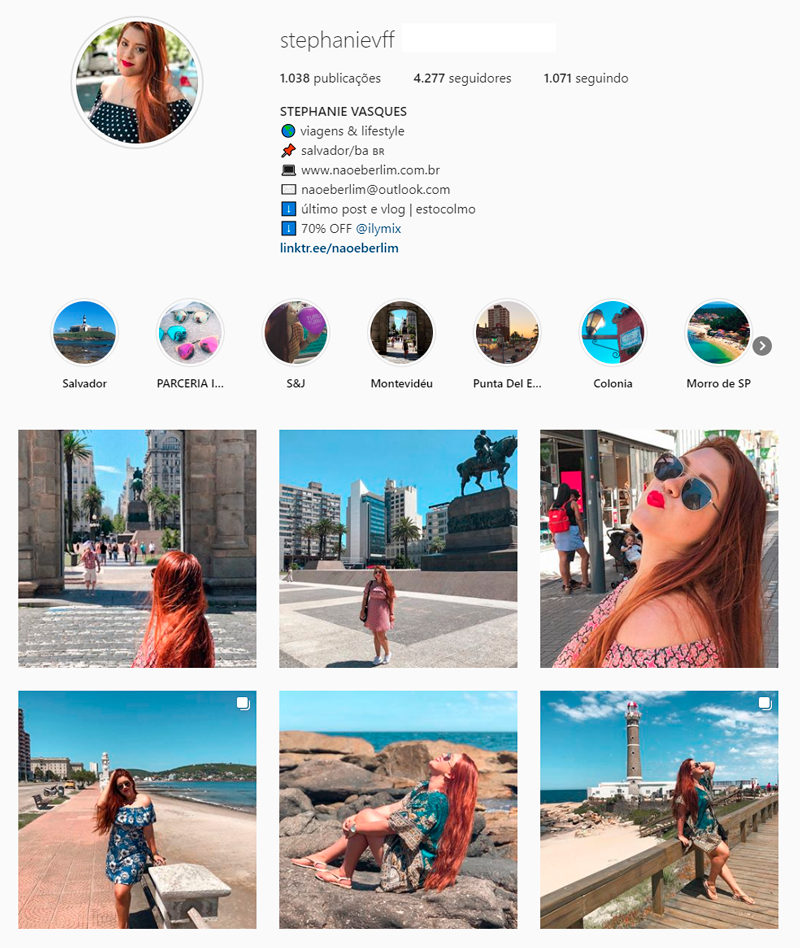Viewport: 800px width, 948px height.
Task: Open the post on the beach promenade bench
Action: 137,809
